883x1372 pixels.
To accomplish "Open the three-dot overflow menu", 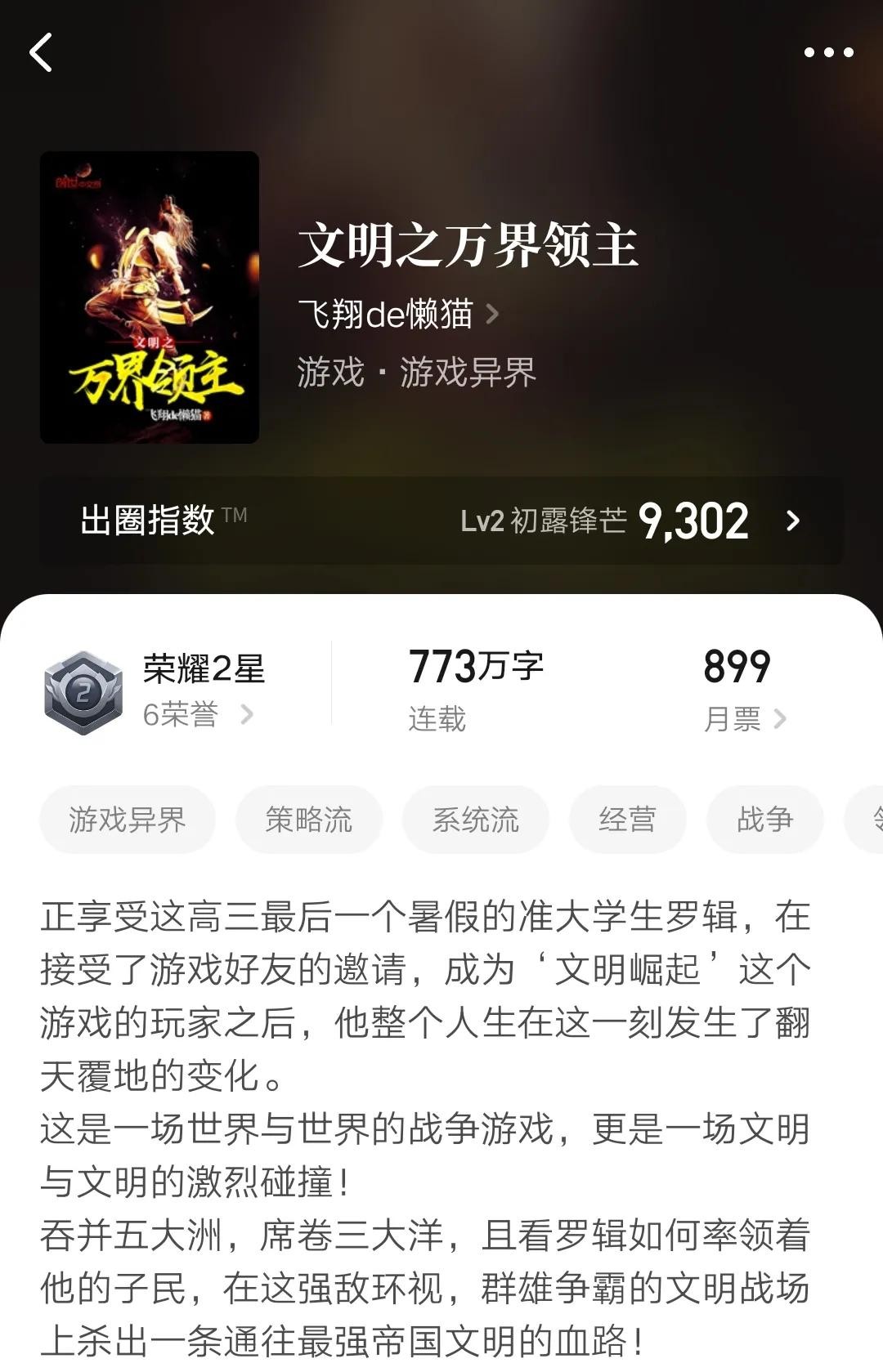I will pyautogui.click(x=828, y=52).
